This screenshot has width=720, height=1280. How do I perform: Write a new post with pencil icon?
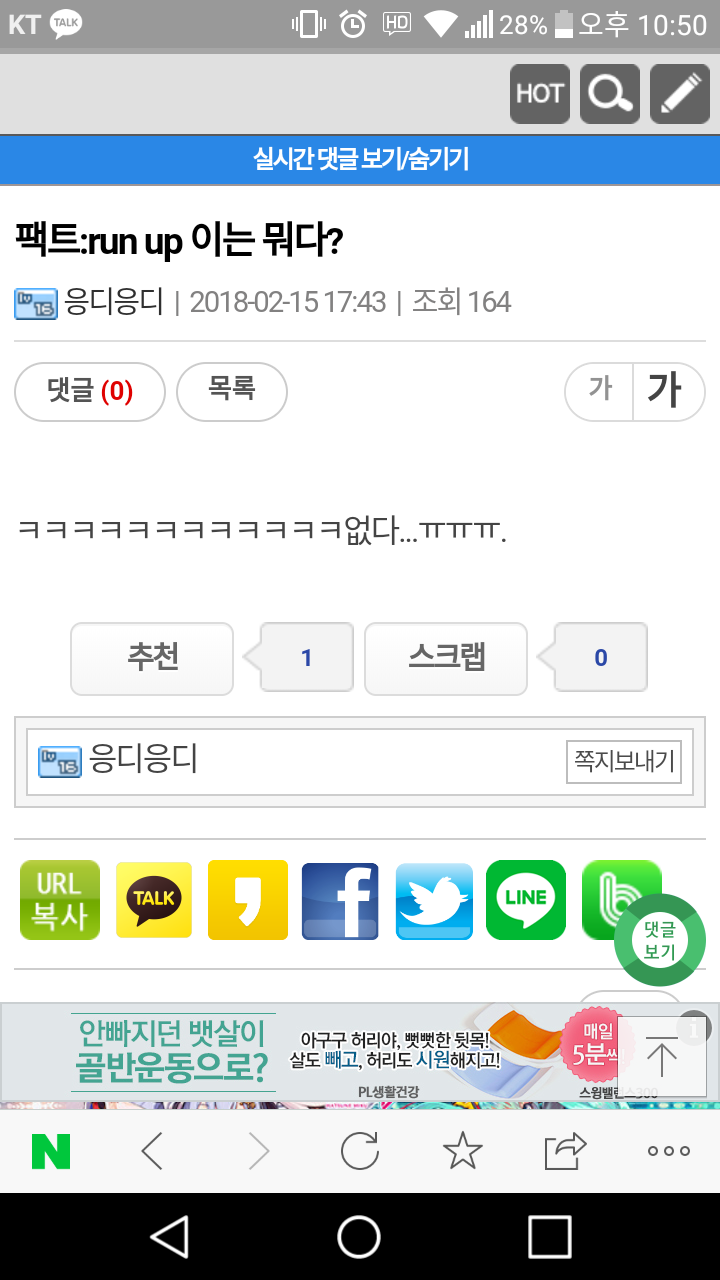(680, 94)
